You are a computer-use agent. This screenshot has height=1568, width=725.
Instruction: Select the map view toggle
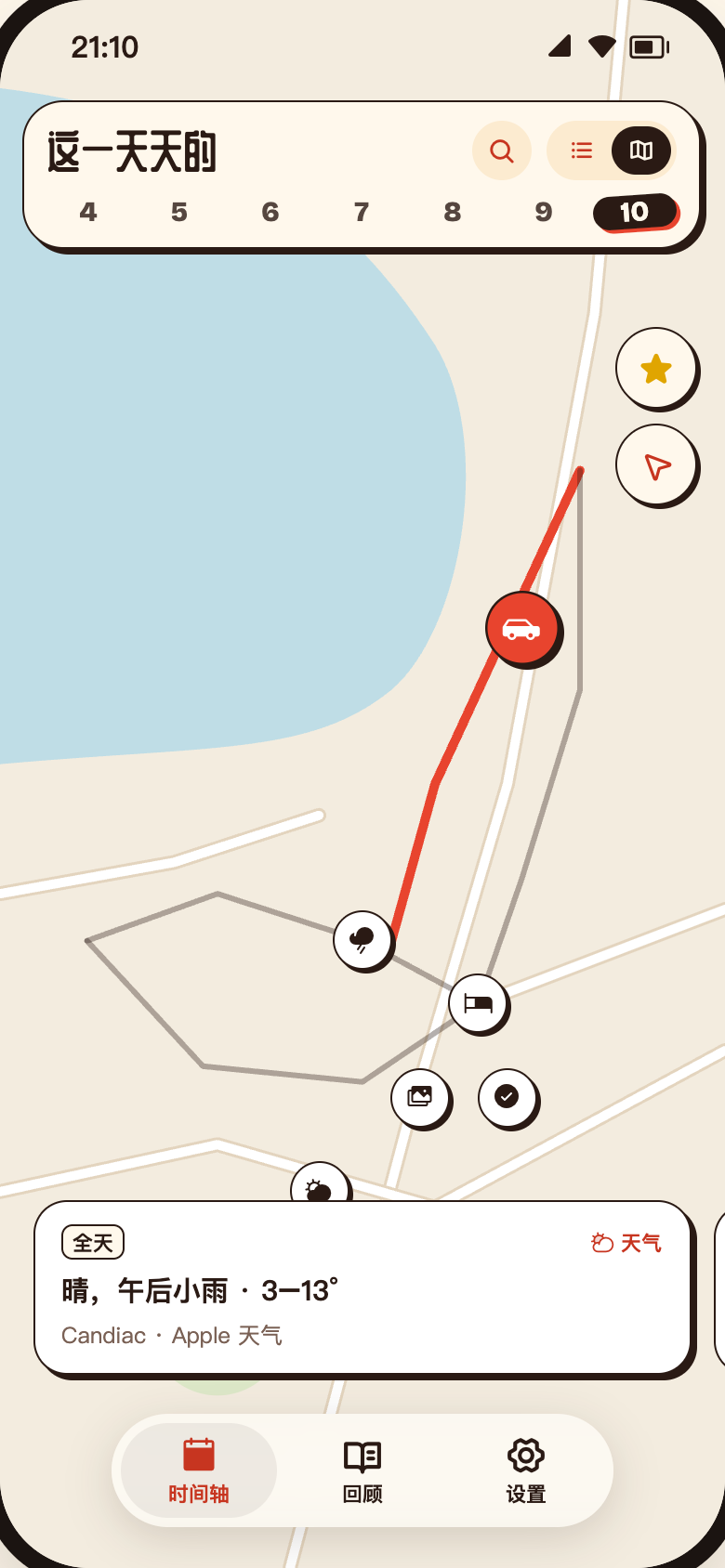pyautogui.click(x=641, y=150)
